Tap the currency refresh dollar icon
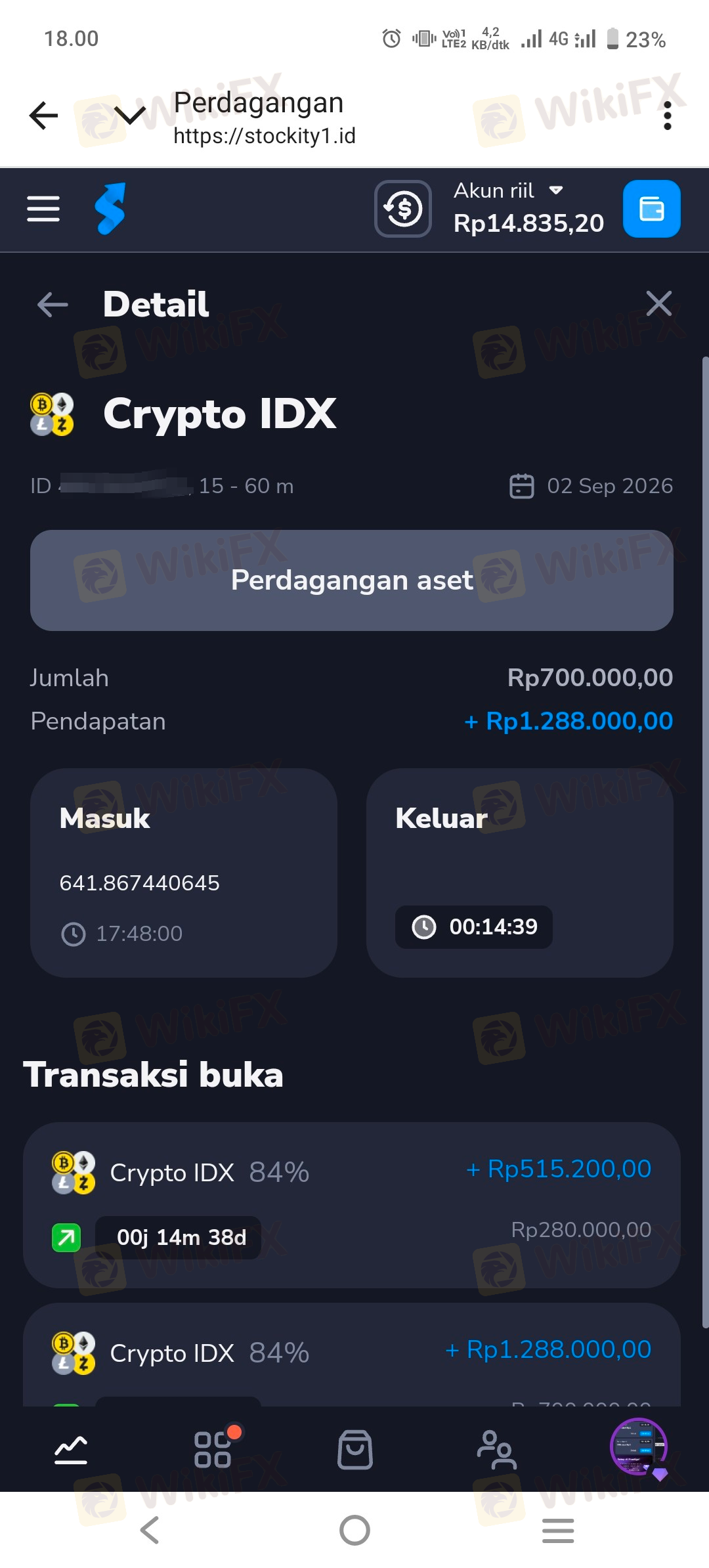The width and height of the screenshot is (709, 1568). (402, 209)
